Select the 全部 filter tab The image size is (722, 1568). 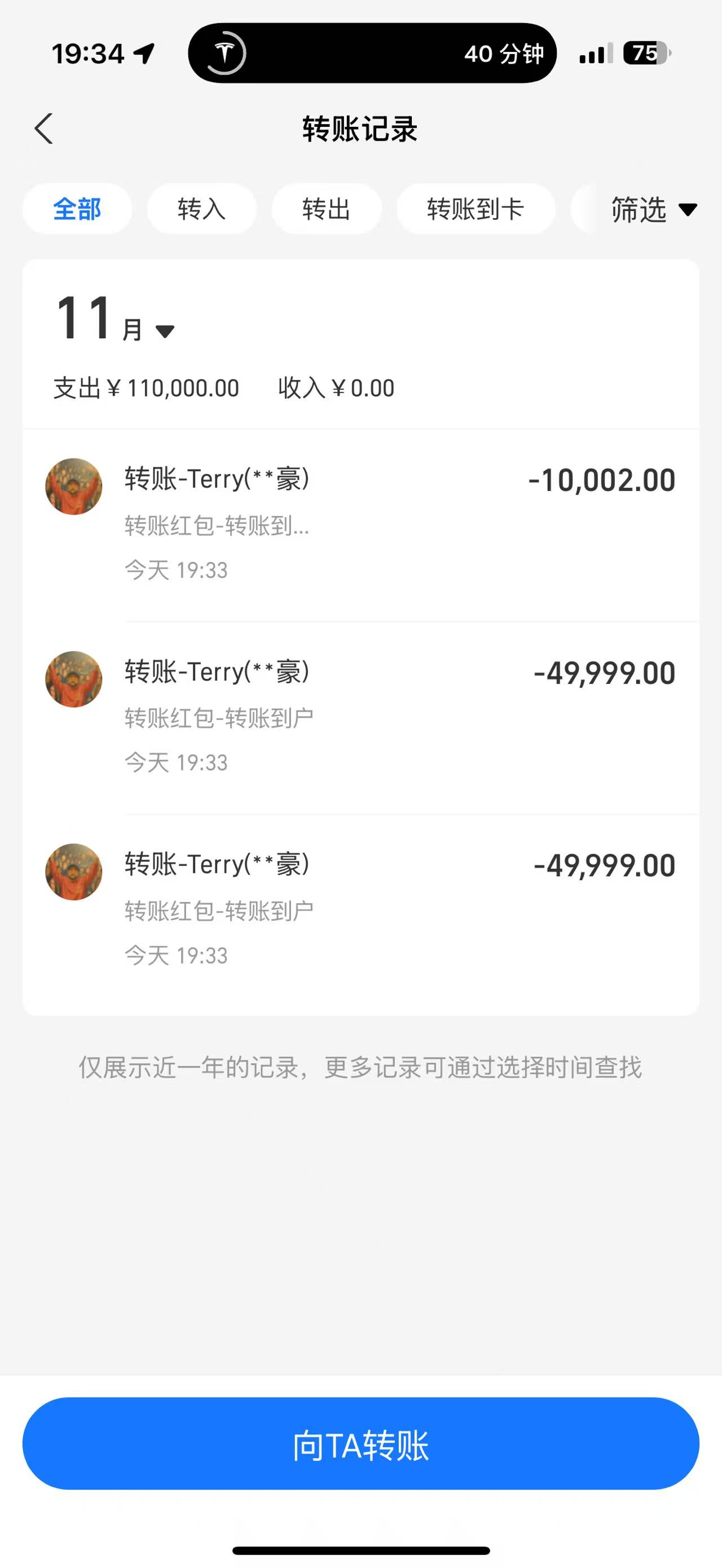[x=77, y=209]
